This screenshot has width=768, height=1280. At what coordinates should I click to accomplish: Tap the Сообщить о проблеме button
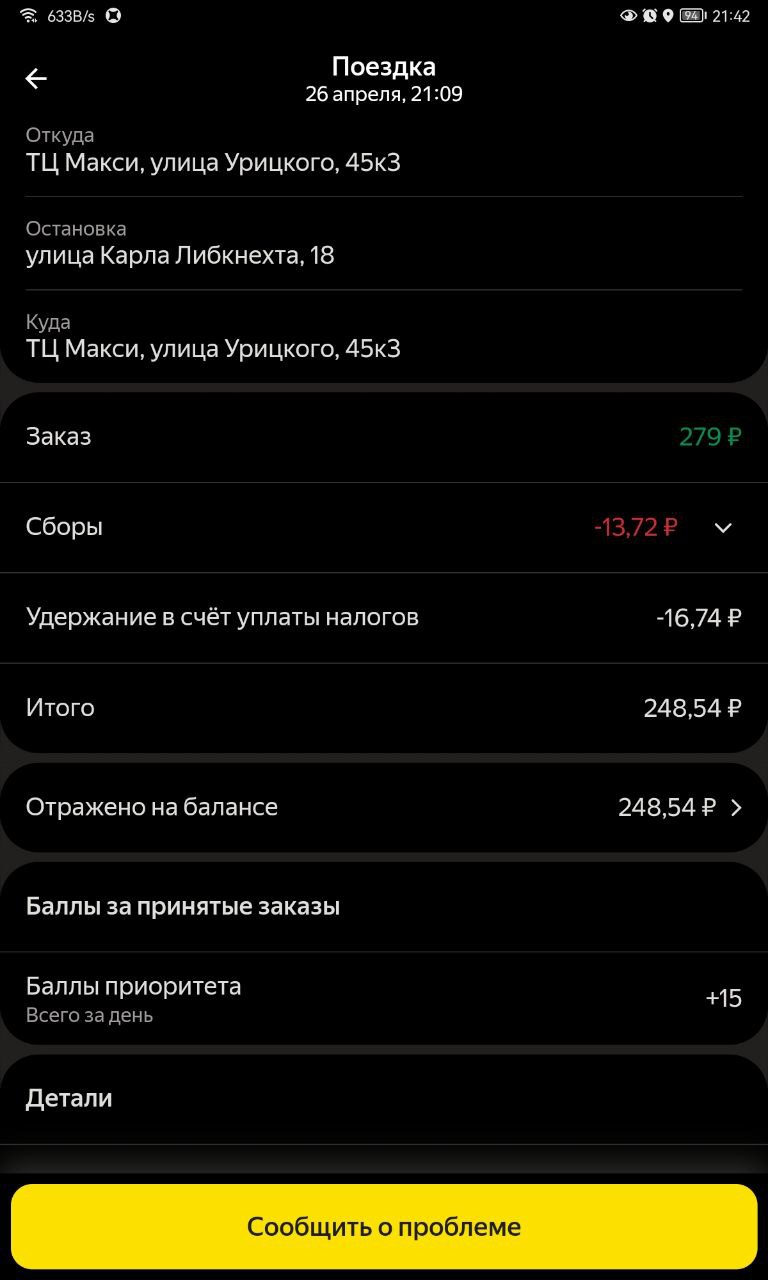[384, 1227]
